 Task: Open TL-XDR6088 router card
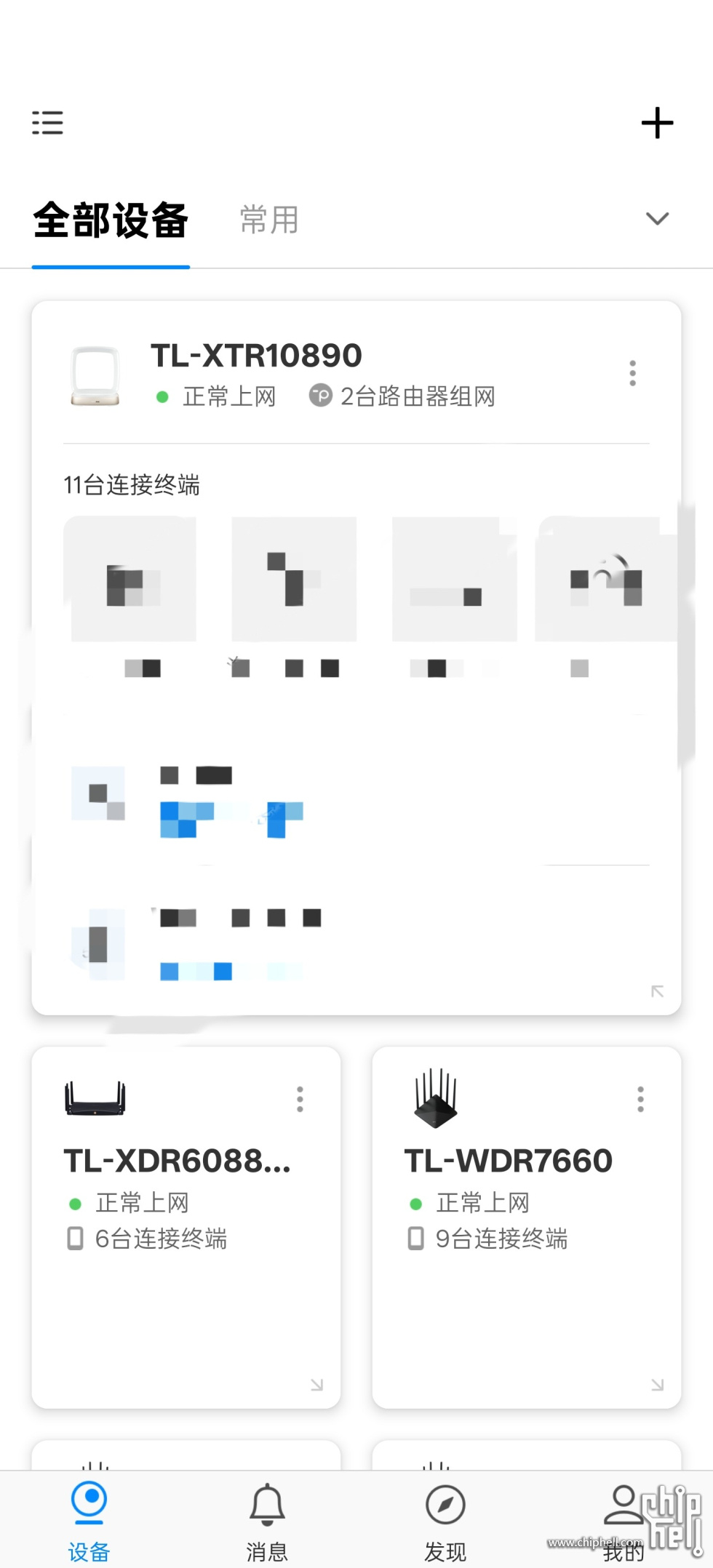(x=177, y=1161)
